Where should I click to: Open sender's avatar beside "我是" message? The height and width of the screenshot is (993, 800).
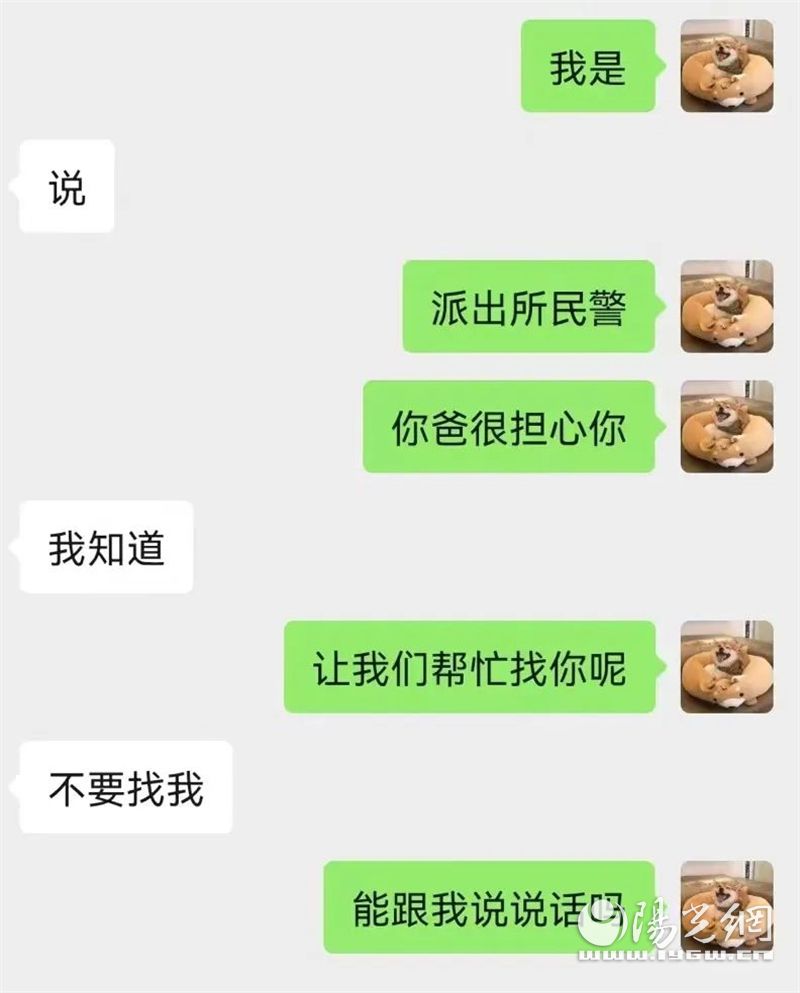[727, 66]
